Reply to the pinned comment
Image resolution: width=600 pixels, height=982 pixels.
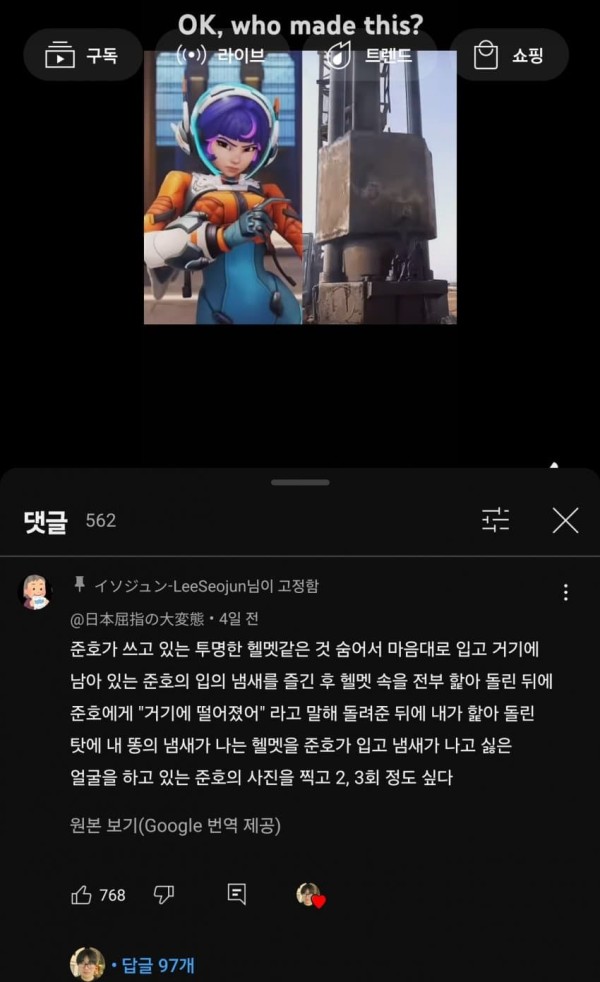[237, 895]
